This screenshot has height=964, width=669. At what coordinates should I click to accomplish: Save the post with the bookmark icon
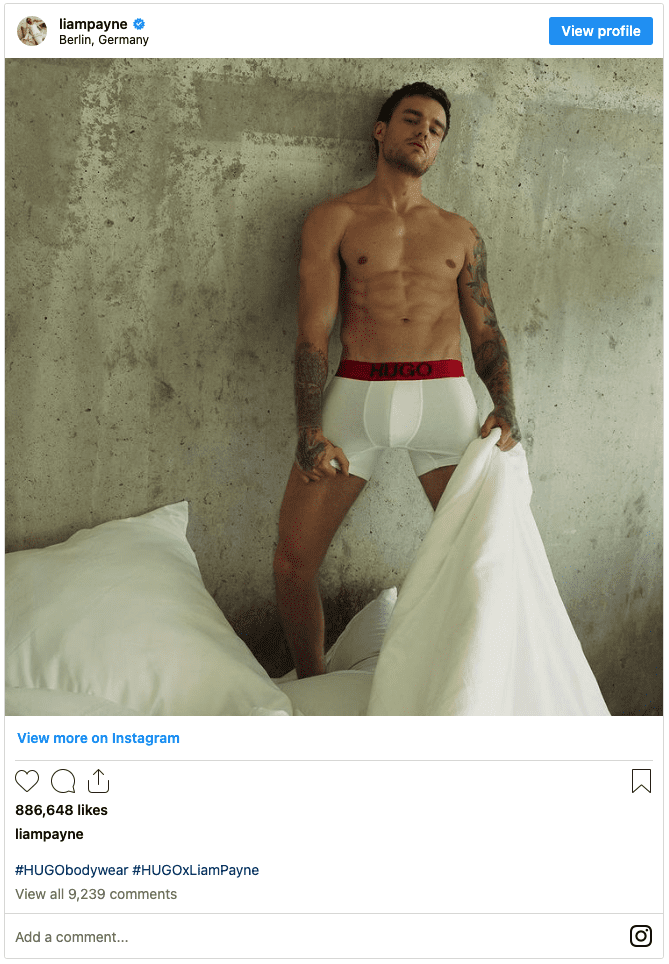[x=641, y=781]
